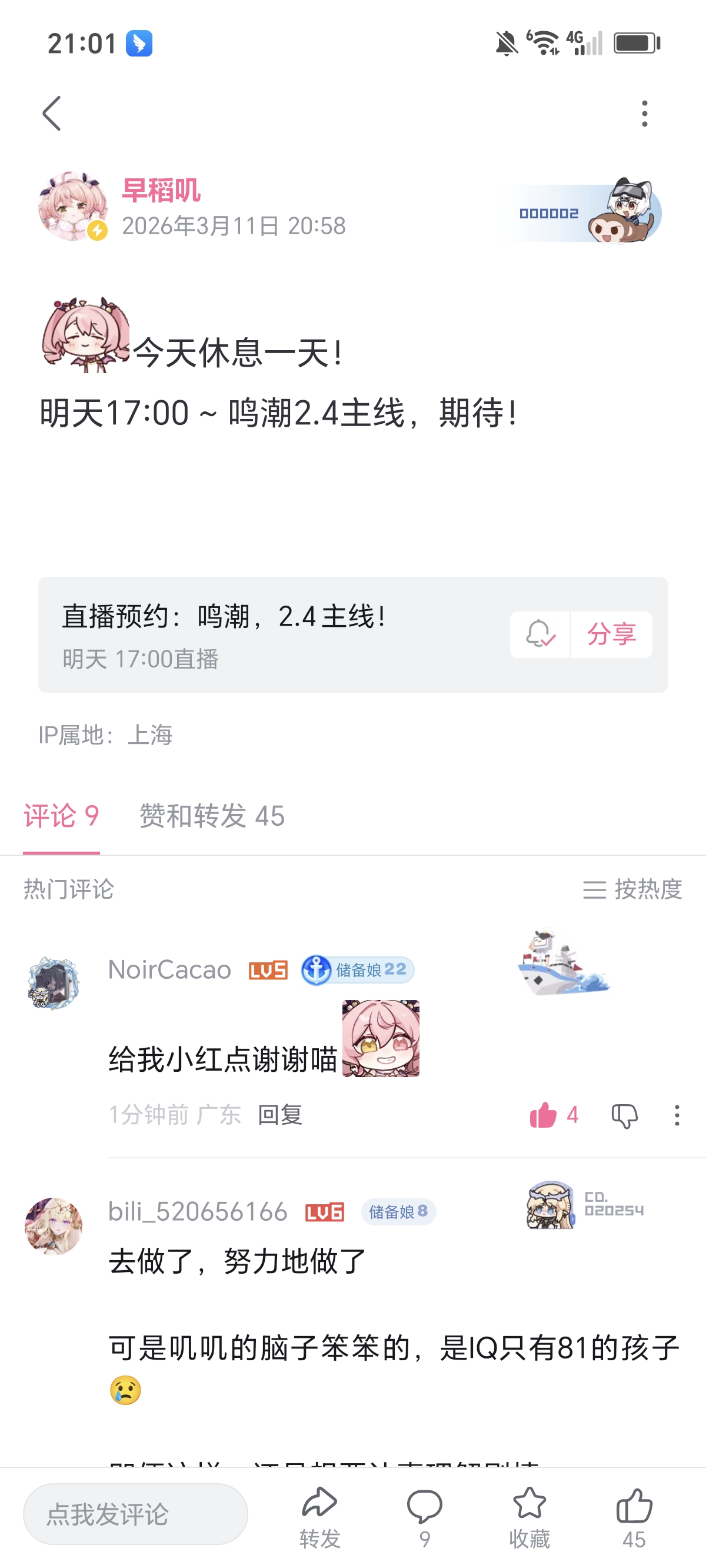Change comment sorting via 按热度
The height and width of the screenshot is (1568, 706).
(x=632, y=889)
